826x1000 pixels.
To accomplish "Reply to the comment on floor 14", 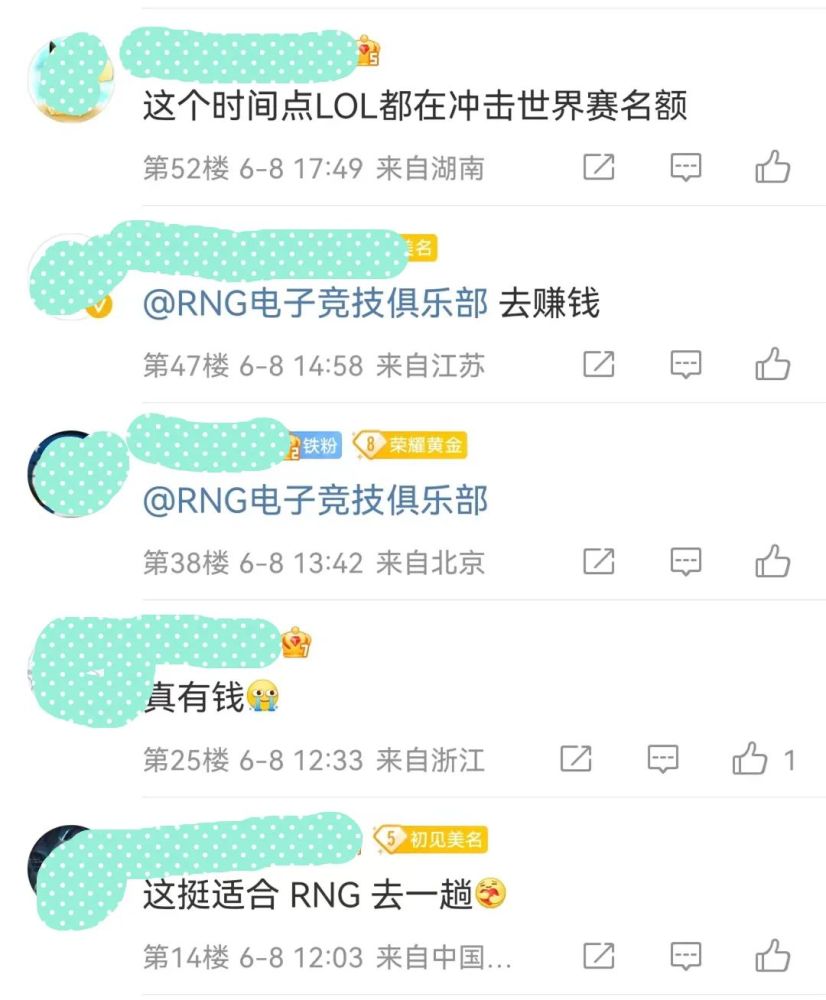I will (685, 955).
